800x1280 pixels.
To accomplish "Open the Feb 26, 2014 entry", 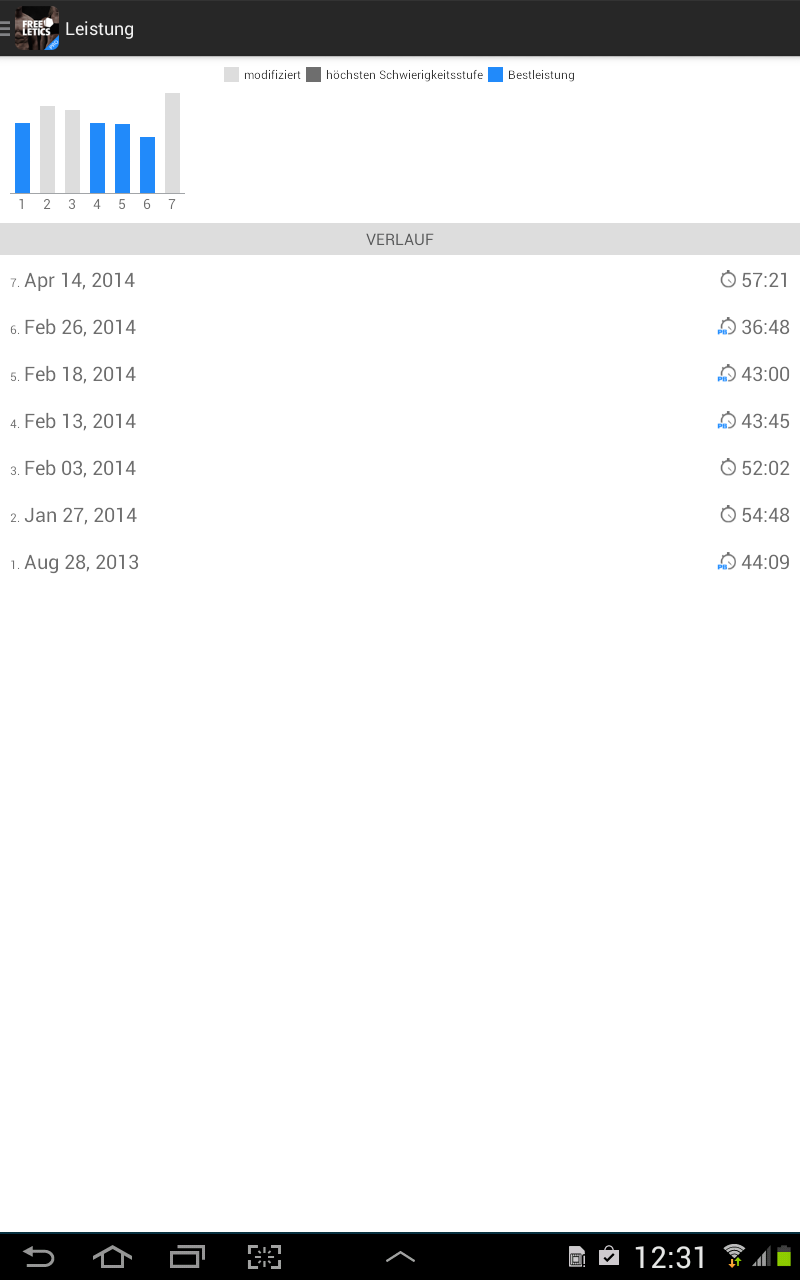I will (x=400, y=327).
